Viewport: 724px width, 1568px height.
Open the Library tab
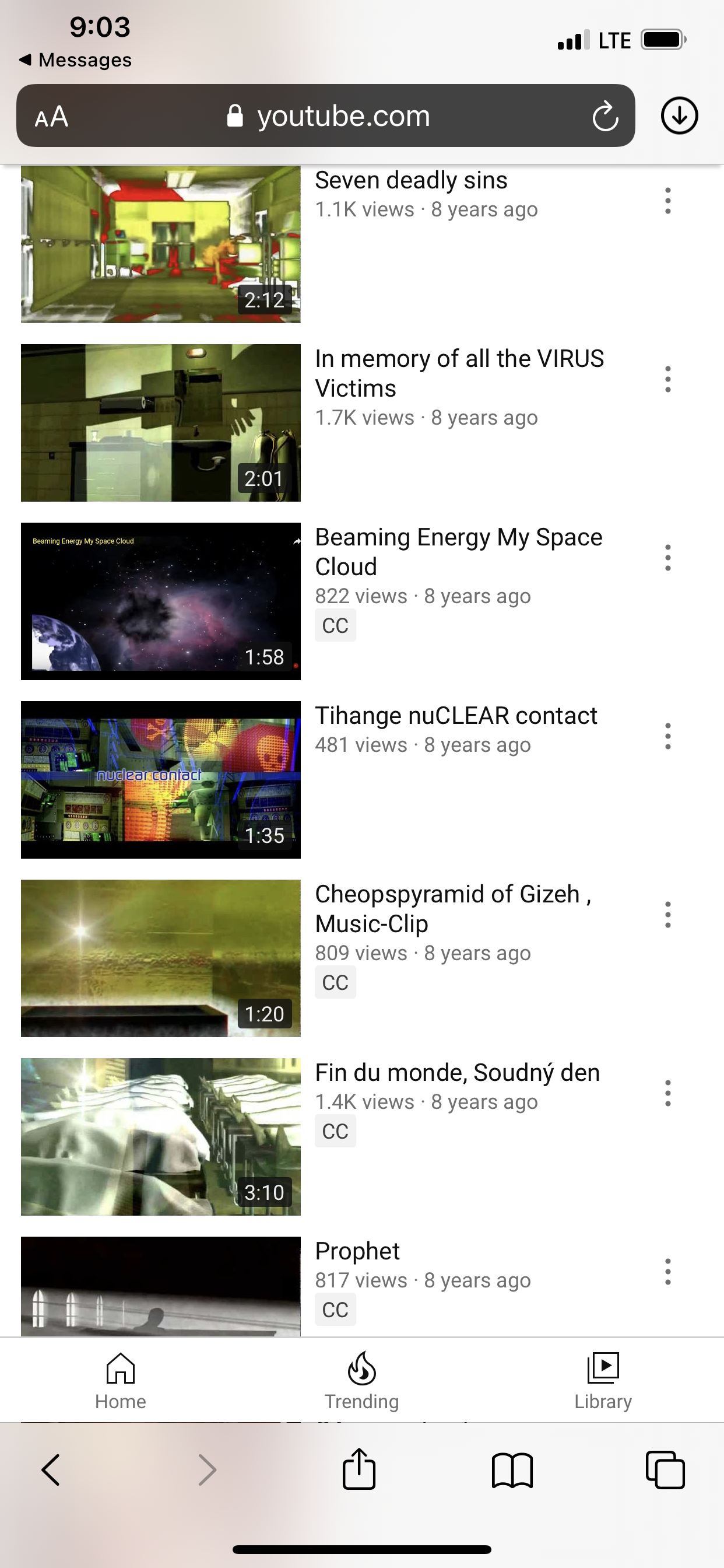(603, 1381)
